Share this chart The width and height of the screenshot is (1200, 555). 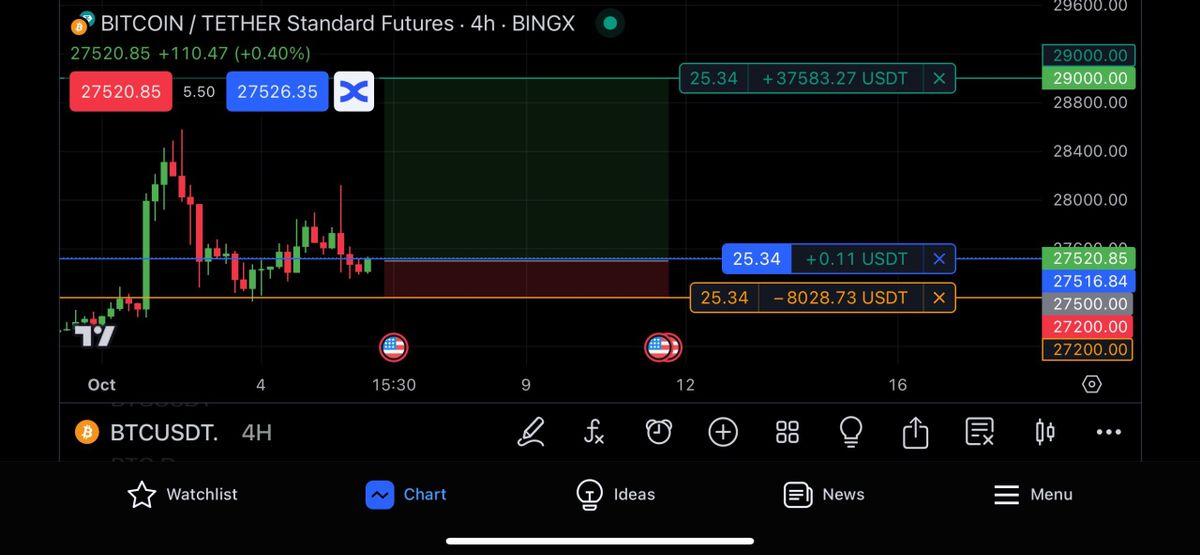point(915,432)
